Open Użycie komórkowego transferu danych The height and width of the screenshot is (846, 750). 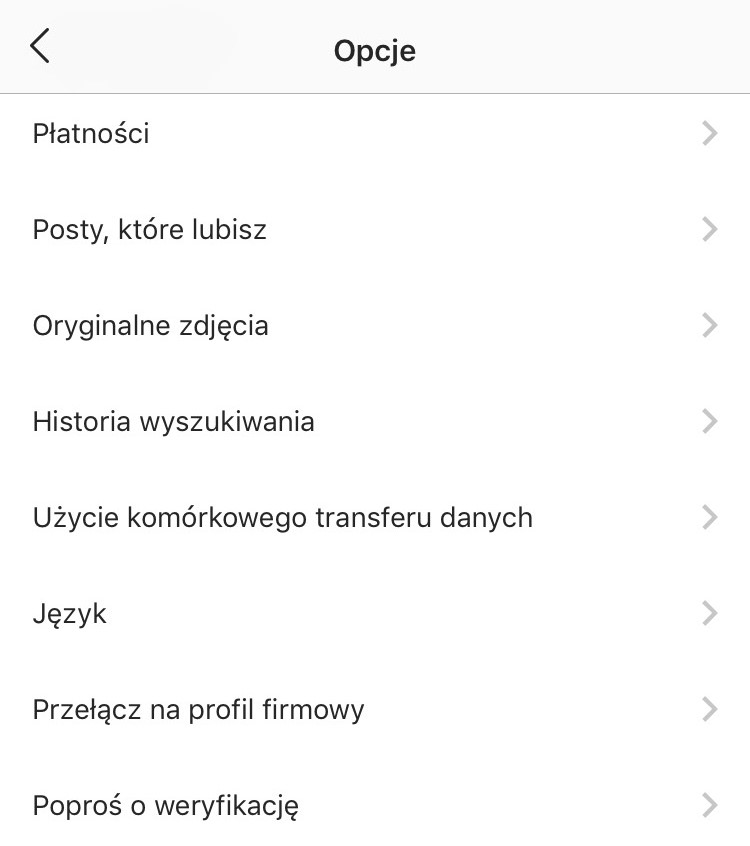(375, 518)
